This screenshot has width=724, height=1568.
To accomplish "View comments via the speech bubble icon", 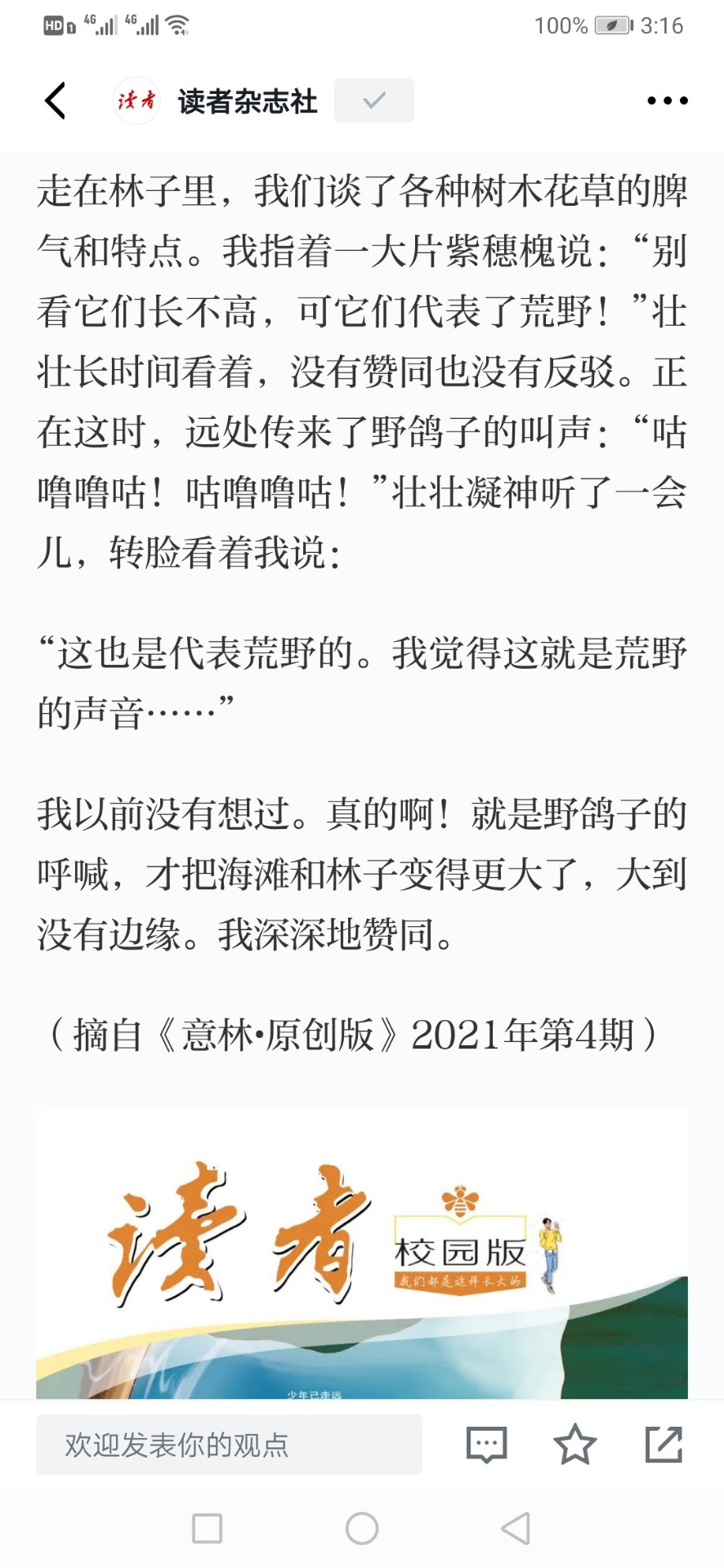I will (x=486, y=1445).
